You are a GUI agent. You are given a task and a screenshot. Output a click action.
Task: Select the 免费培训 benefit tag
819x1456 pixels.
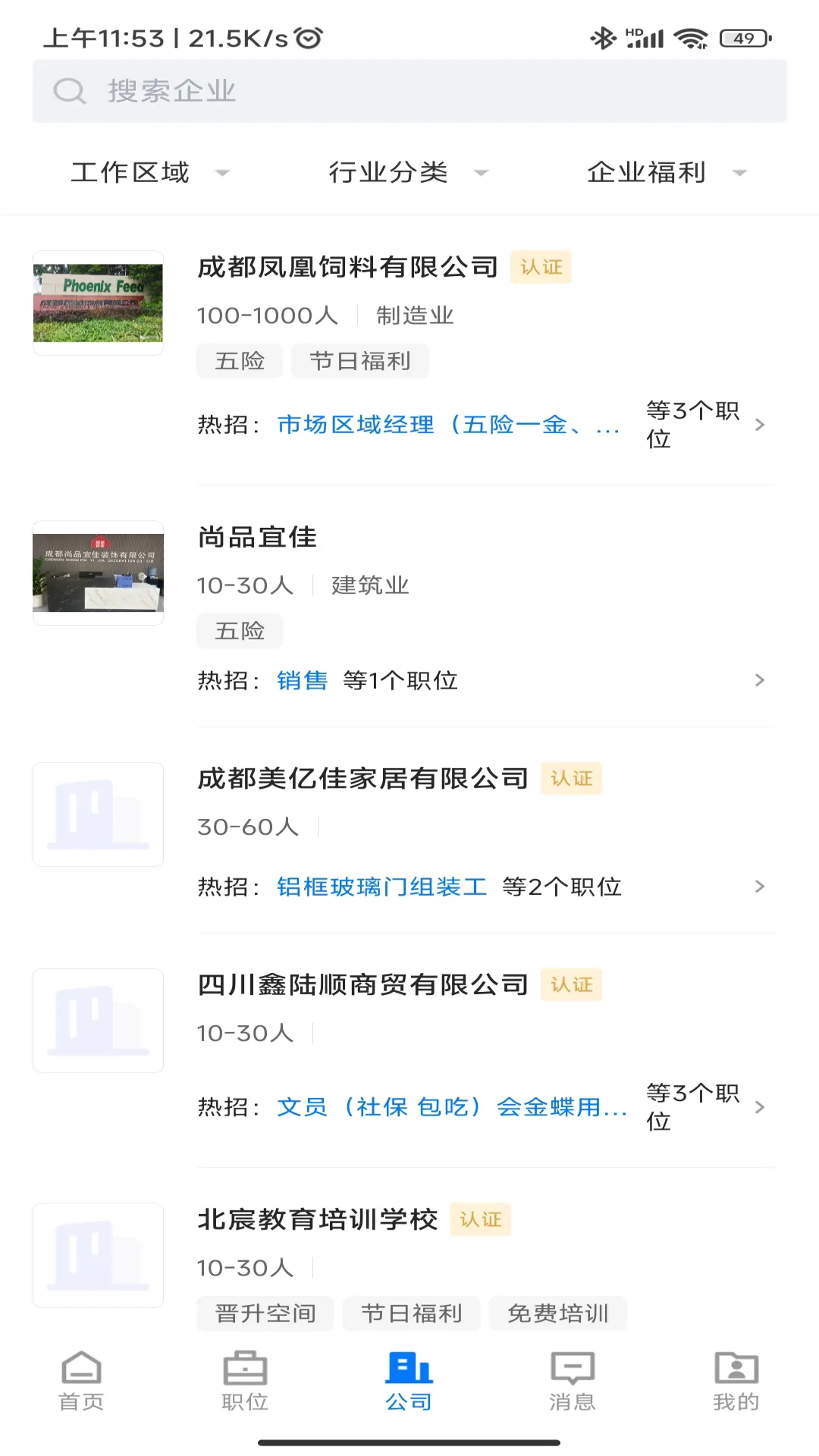558,1313
